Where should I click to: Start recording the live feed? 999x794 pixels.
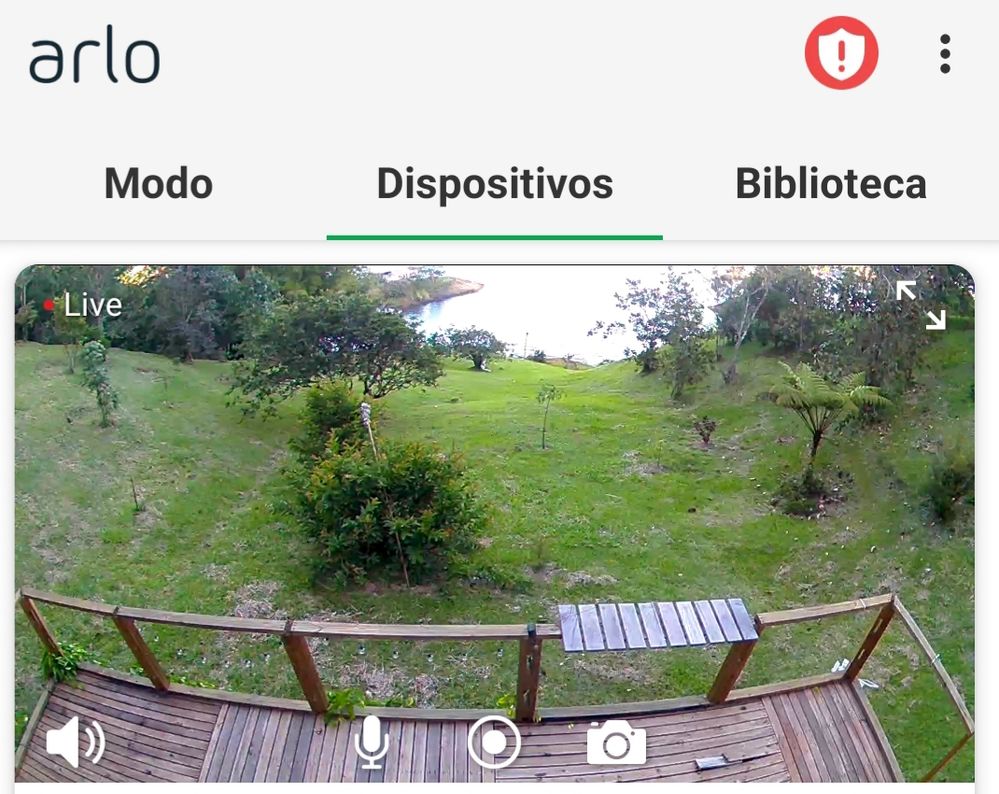[494, 743]
